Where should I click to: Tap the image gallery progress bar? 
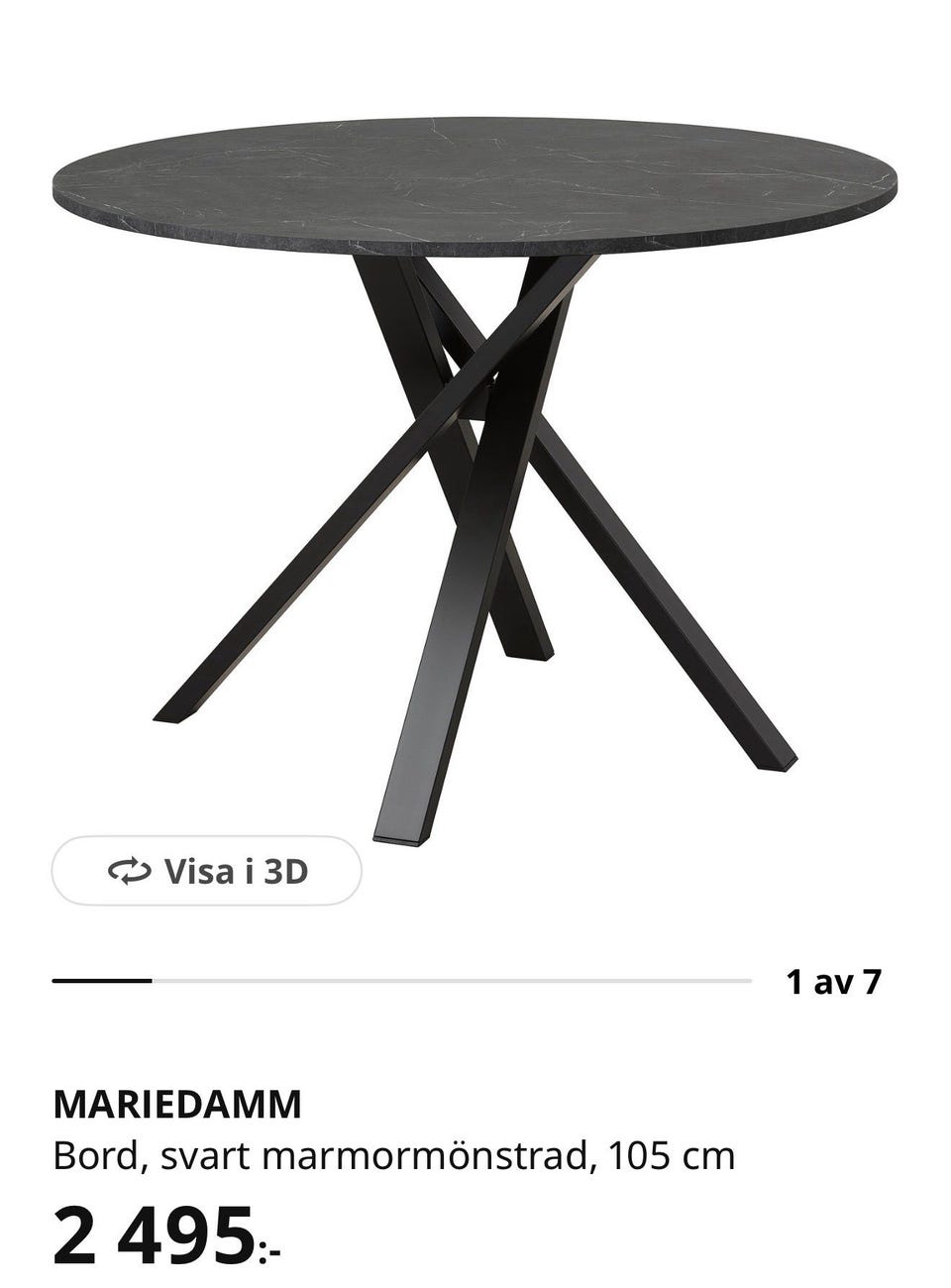pyautogui.click(x=401, y=981)
